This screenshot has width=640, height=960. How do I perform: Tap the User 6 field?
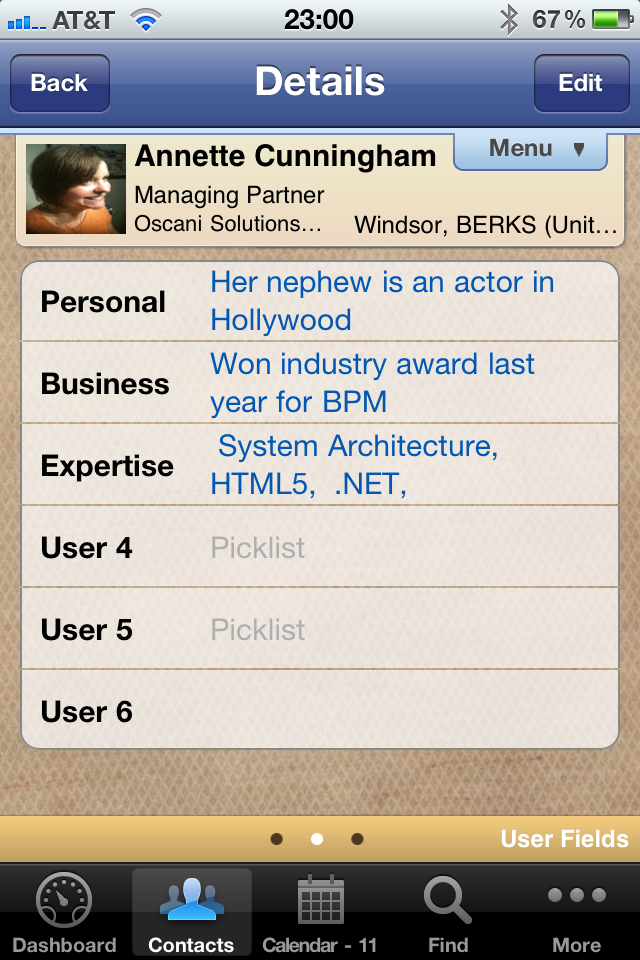[320, 711]
